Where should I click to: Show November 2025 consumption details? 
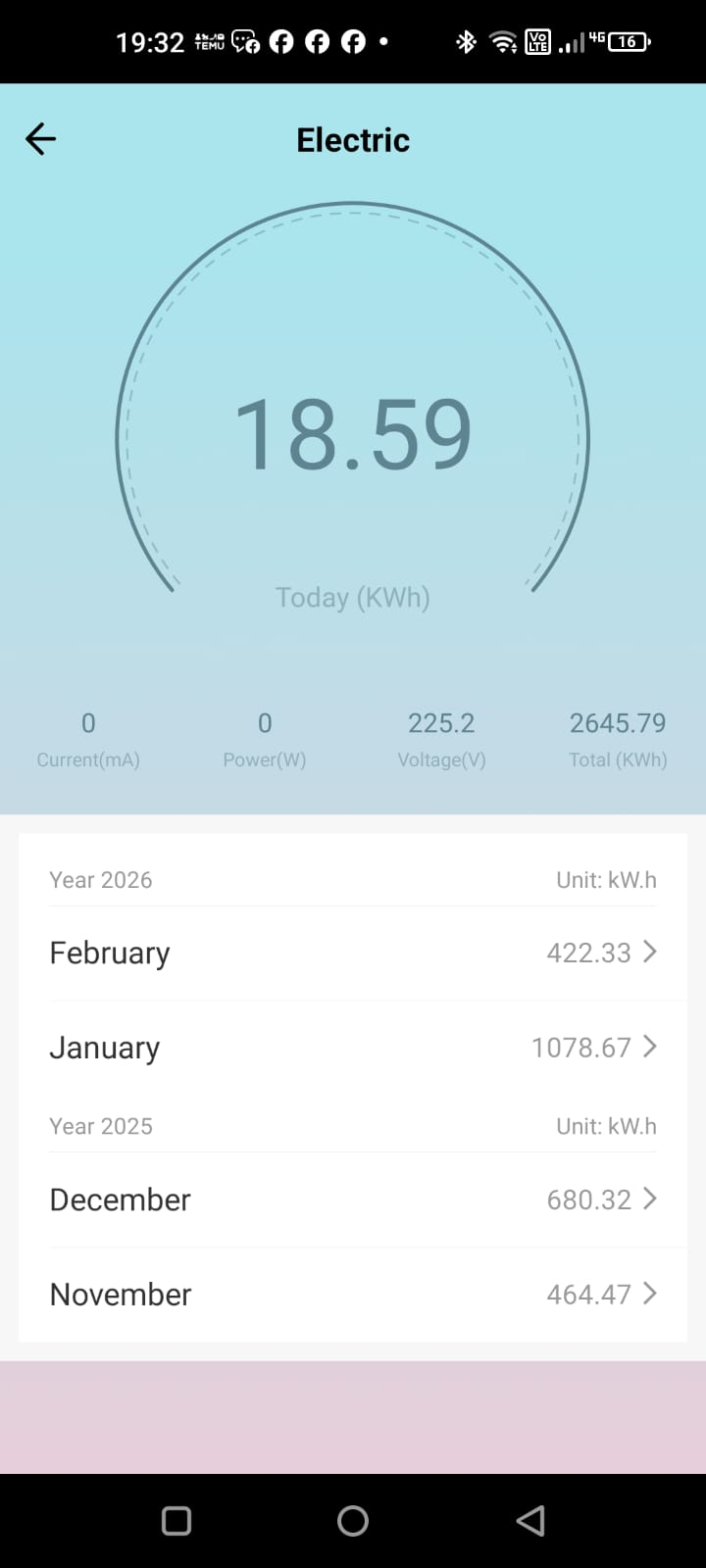pyautogui.click(x=353, y=1295)
